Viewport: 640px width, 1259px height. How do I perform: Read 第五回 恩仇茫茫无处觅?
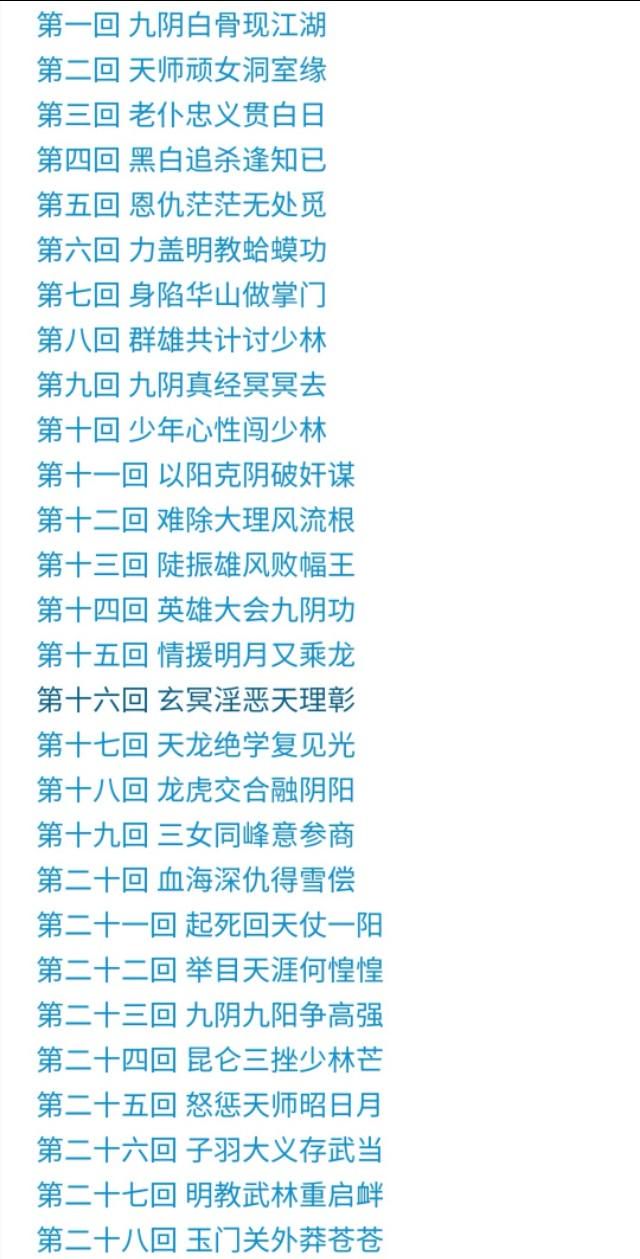coord(181,205)
